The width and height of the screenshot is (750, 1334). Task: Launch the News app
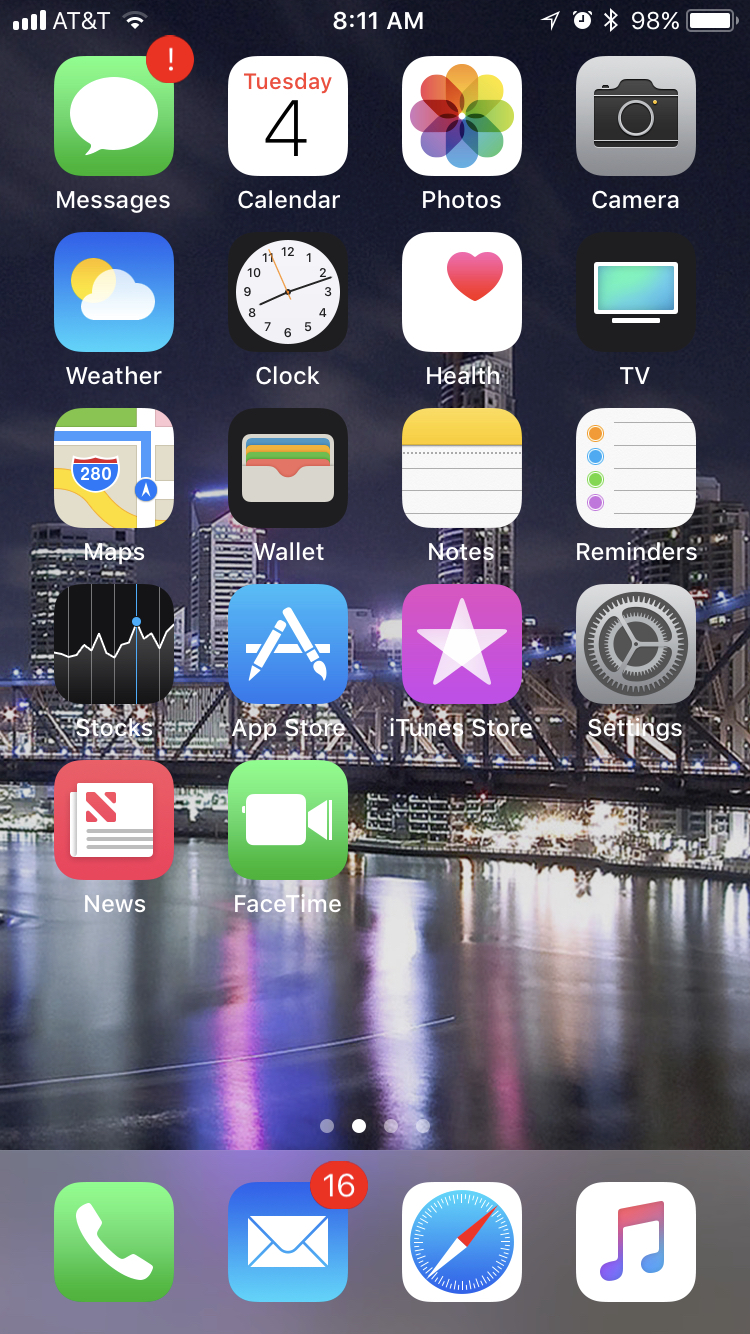[x=114, y=820]
